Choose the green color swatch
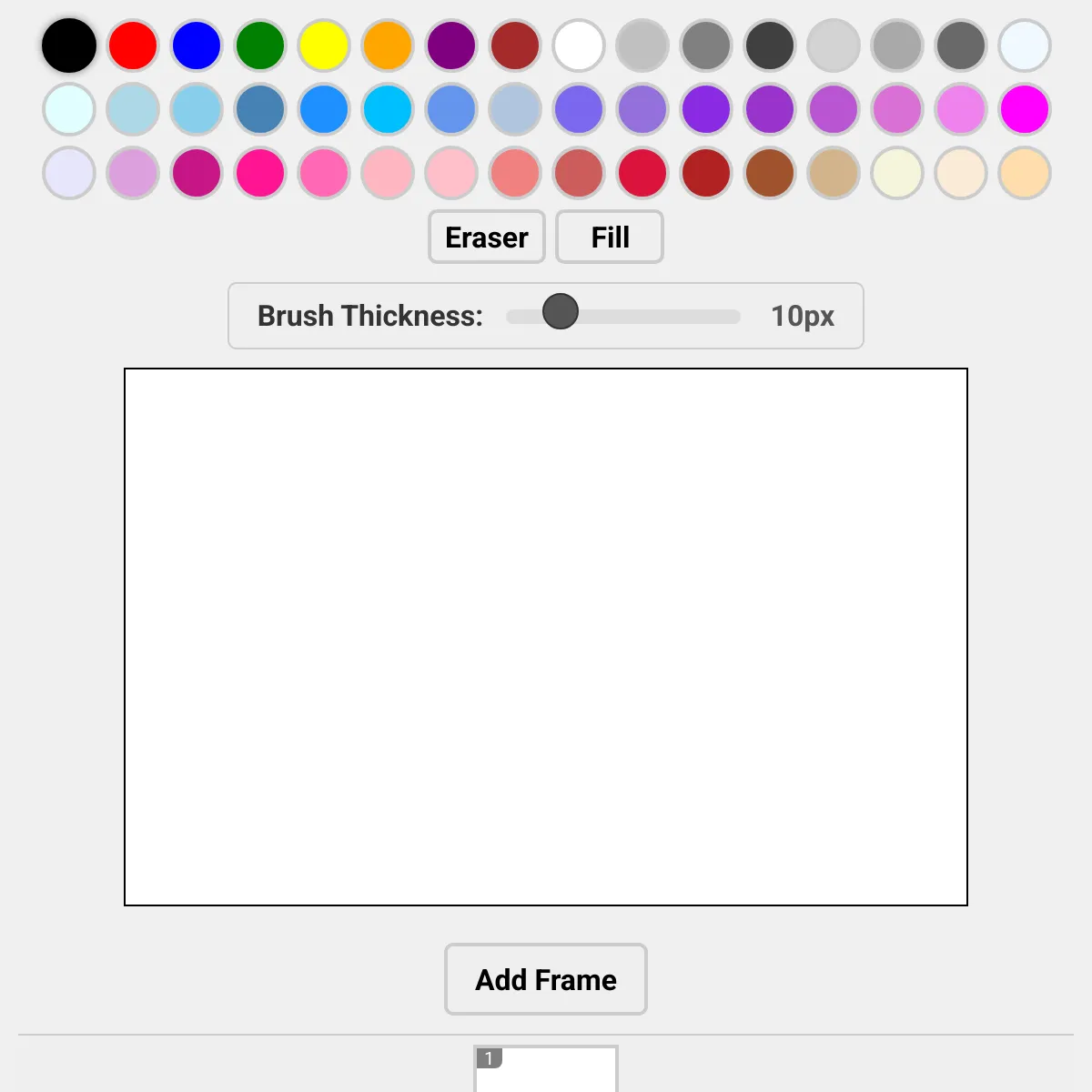The width and height of the screenshot is (1092, 1092). click(260, 45)
